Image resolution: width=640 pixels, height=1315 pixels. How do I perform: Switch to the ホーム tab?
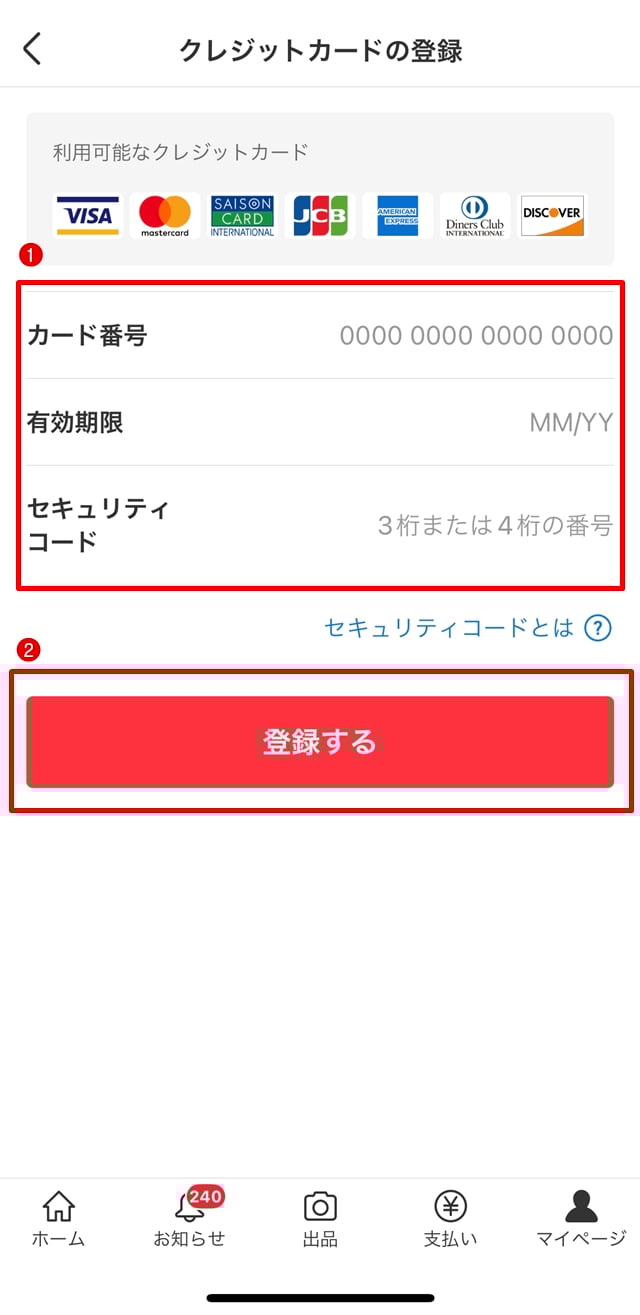point(59,1219)
